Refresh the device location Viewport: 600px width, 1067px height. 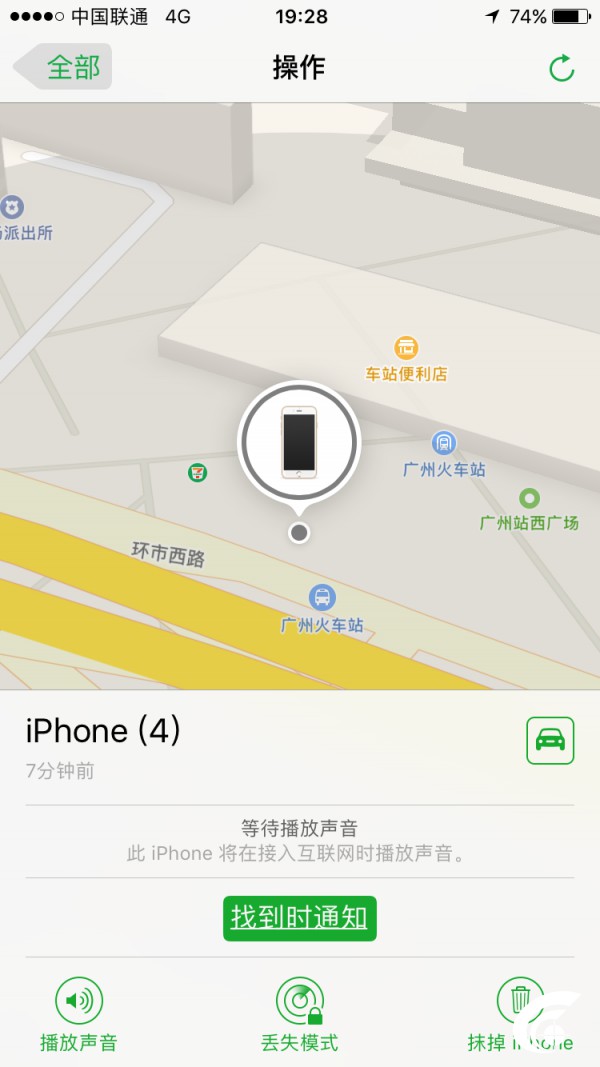562,68
